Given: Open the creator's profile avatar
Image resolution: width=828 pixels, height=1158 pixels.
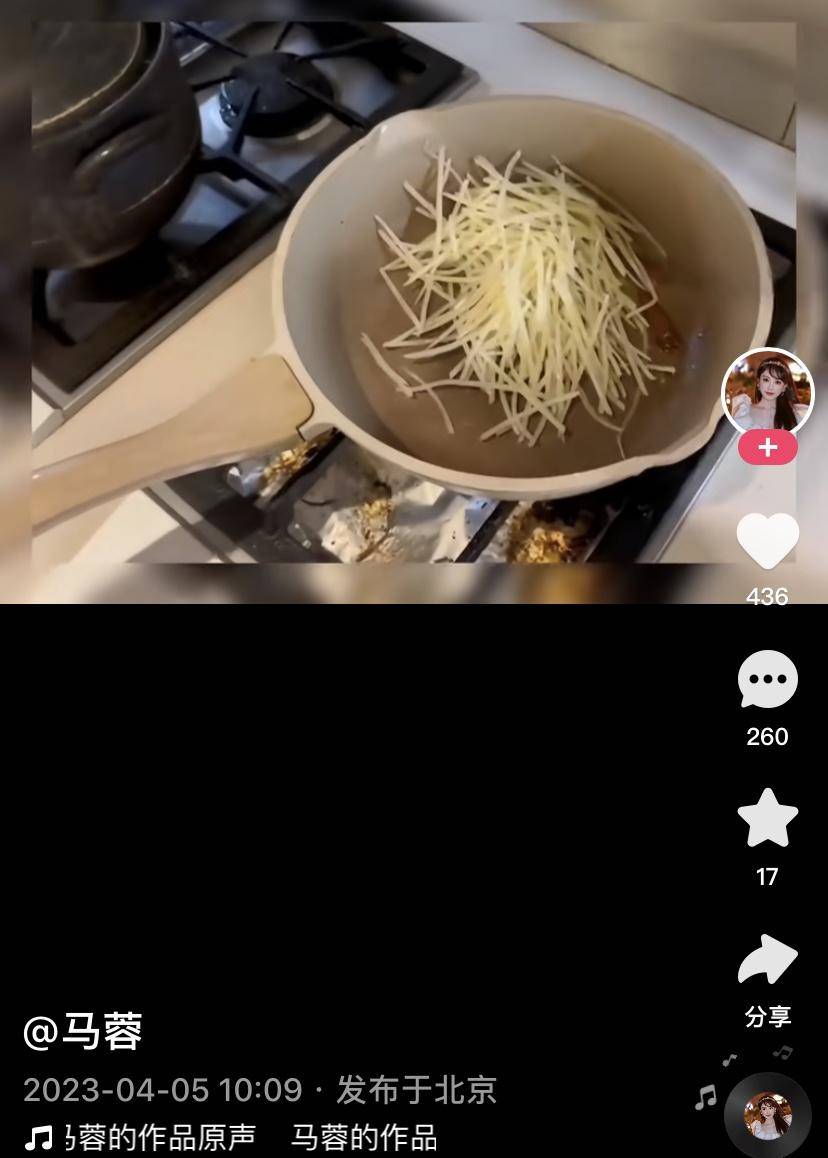Looking at the screenshot, I should click(x=767, y=392).
